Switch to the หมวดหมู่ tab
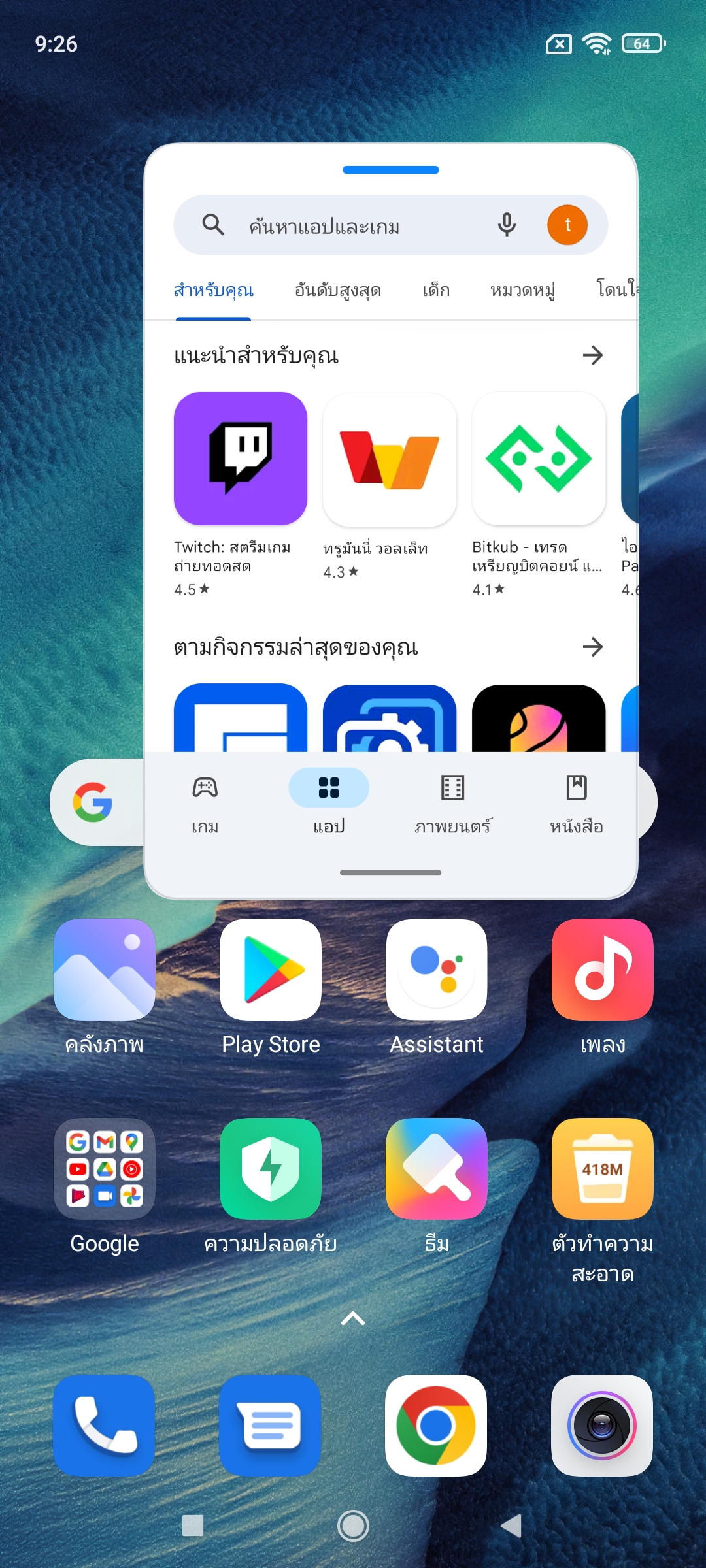 tap(522, 290)
